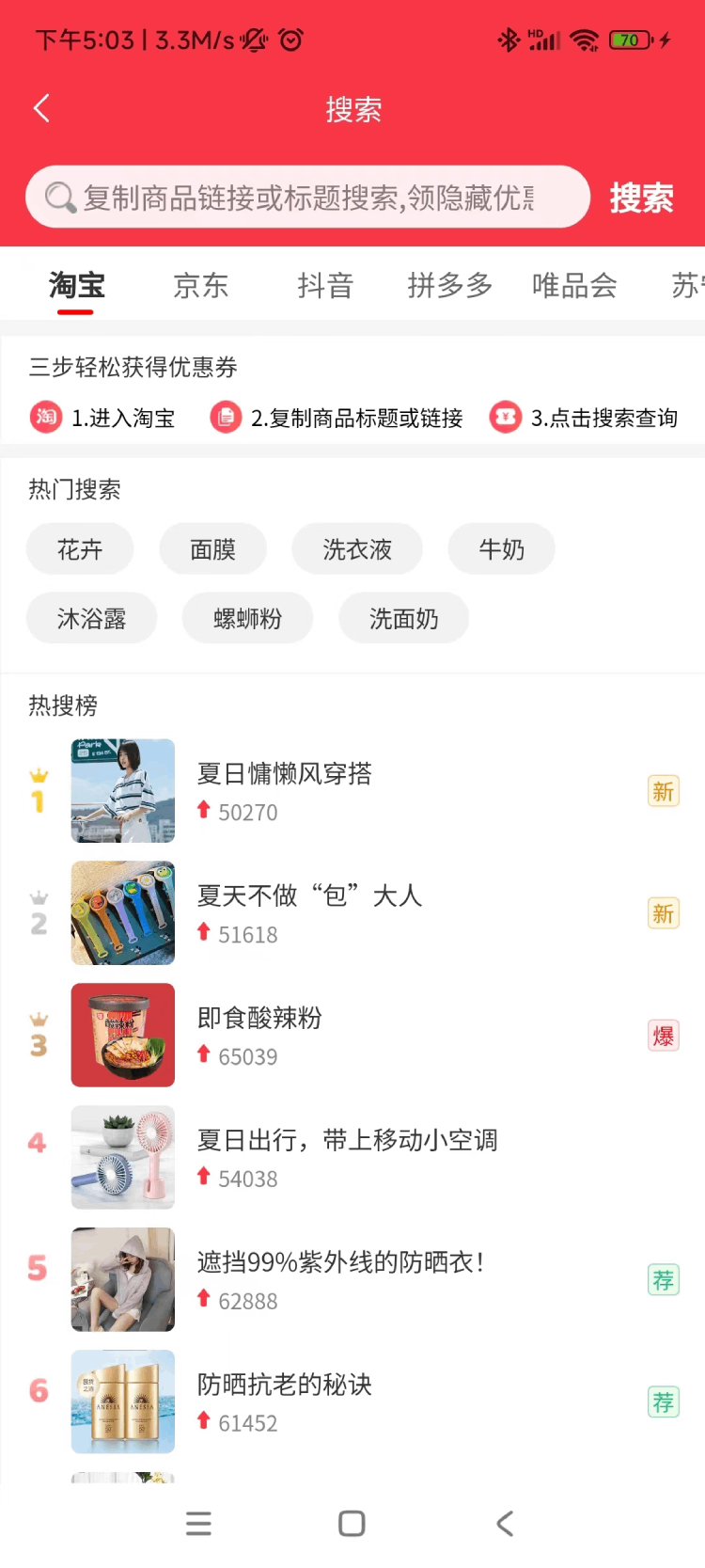Choose the 面膜 hot search chip

tap(213, 549)
